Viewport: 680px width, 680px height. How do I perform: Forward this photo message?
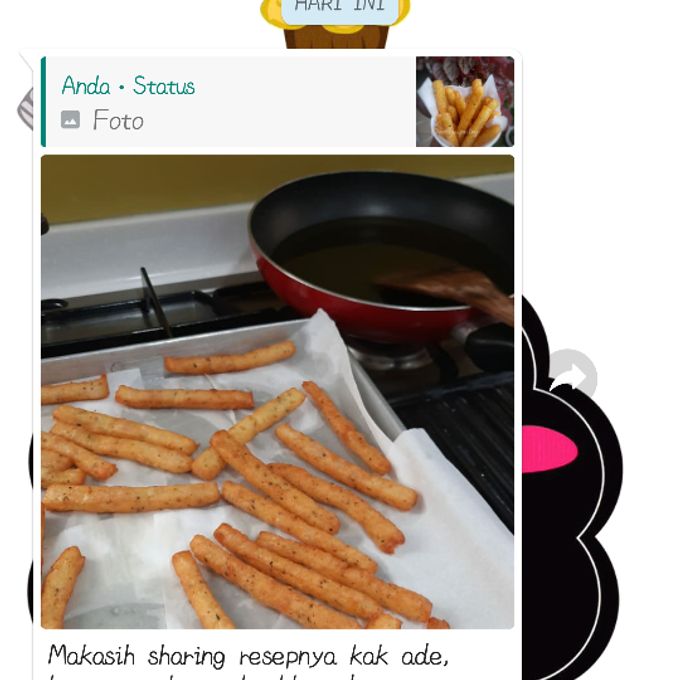tap(572, 376)
